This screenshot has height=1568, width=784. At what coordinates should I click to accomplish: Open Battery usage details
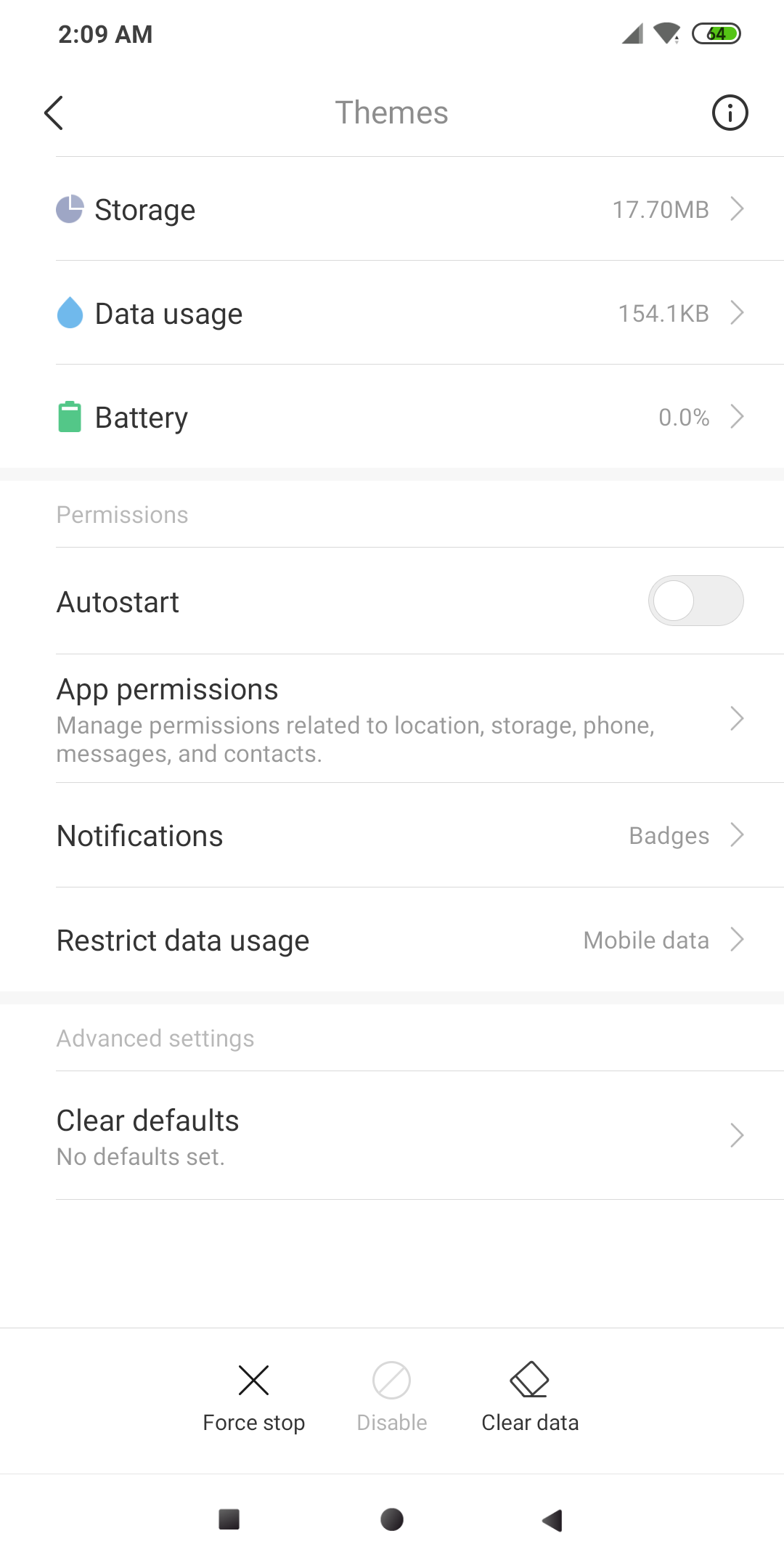point(392,417)
